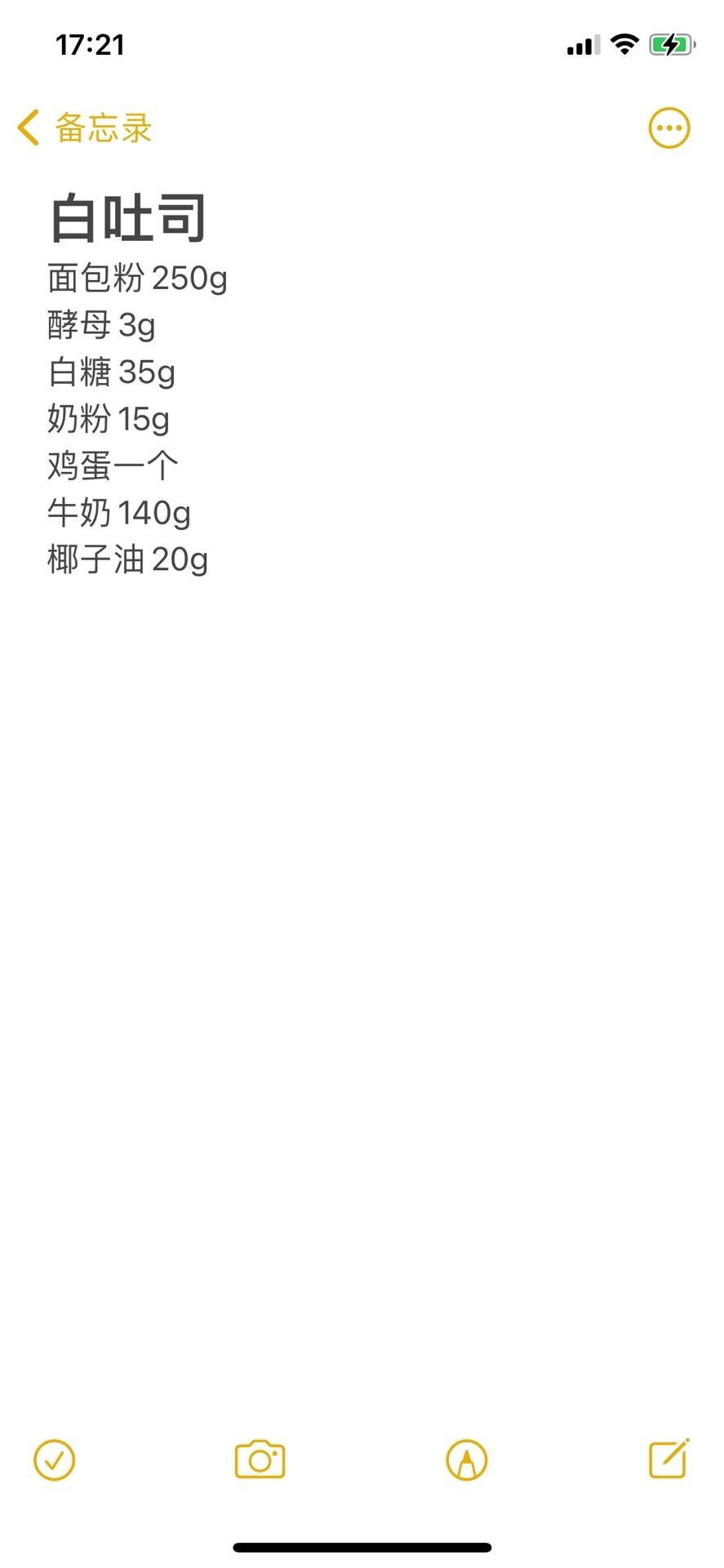Tap the note title 白吐司

pos(127,216)
